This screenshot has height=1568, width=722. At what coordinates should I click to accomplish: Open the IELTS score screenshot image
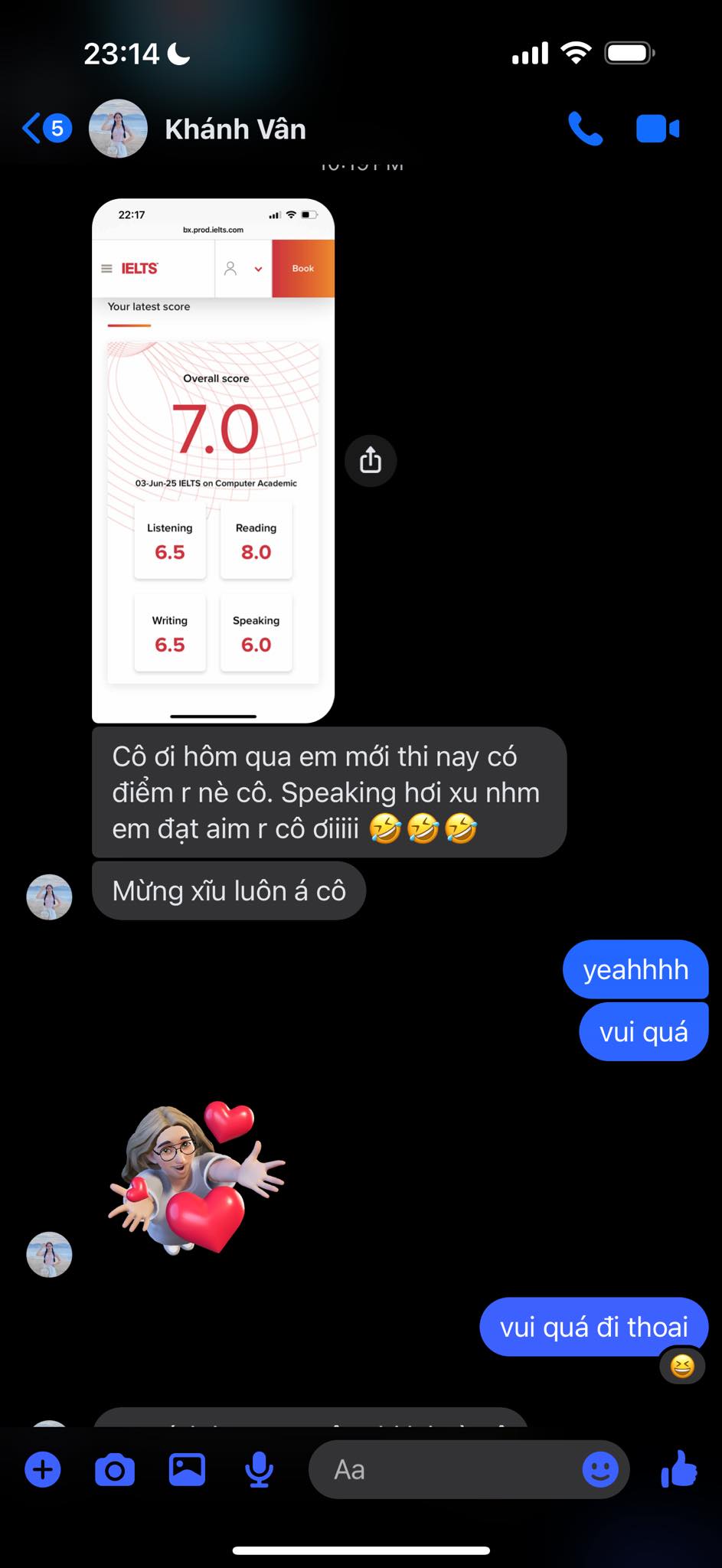point(213,460)
